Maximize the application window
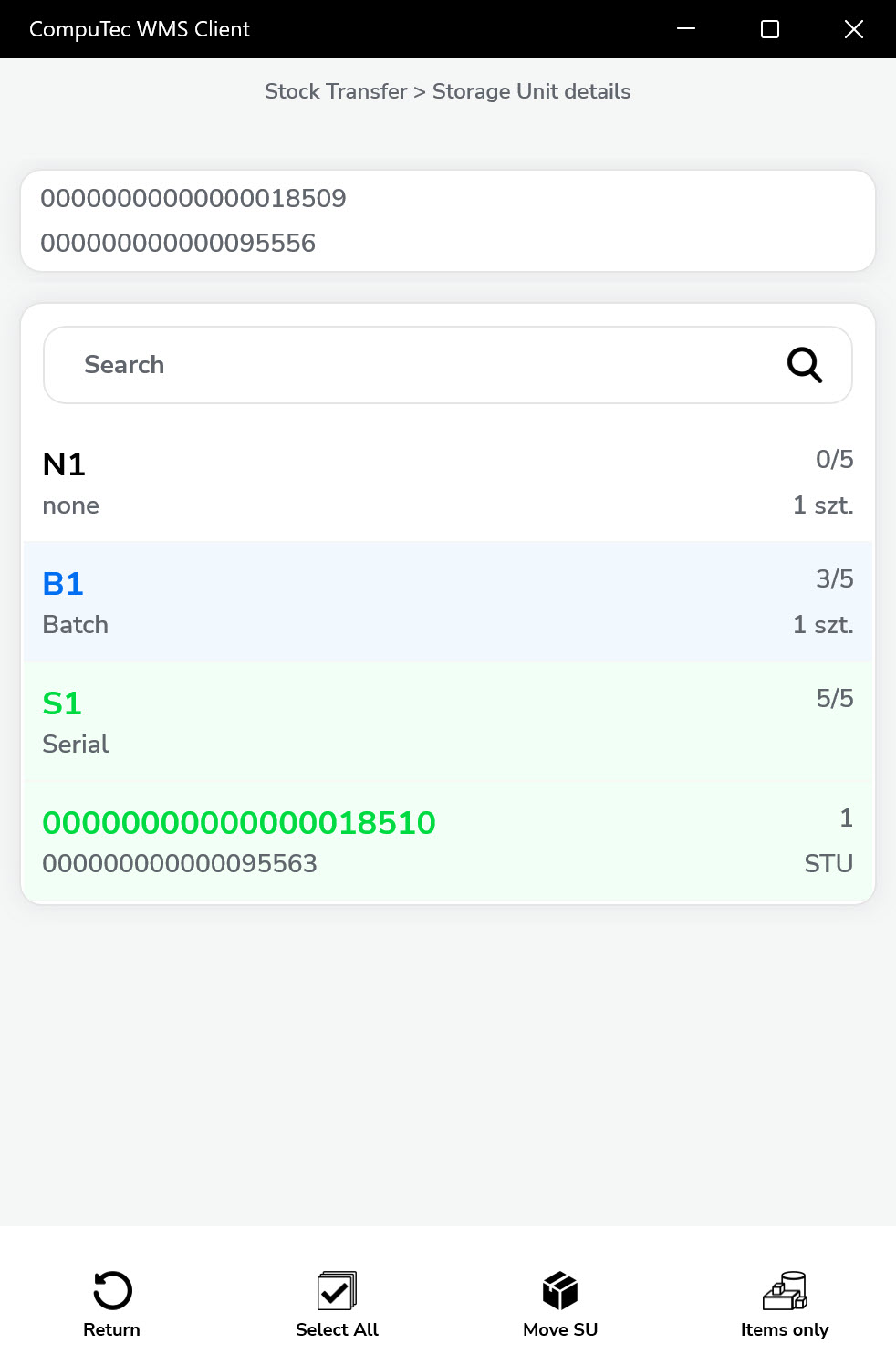The height and width of the screenshot is (1354, 896). click(x=769, y=29)
